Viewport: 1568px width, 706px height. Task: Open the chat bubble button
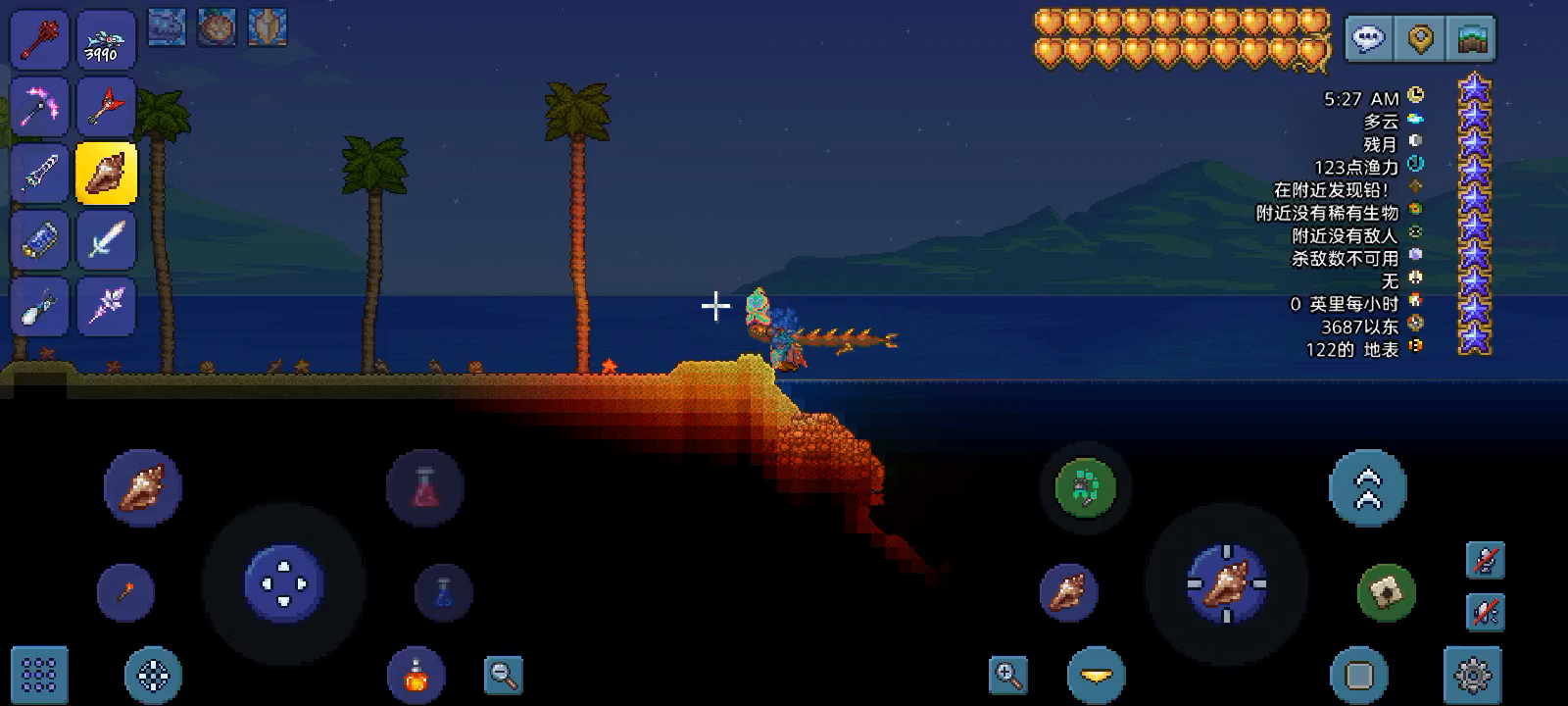click(1369, 39)
